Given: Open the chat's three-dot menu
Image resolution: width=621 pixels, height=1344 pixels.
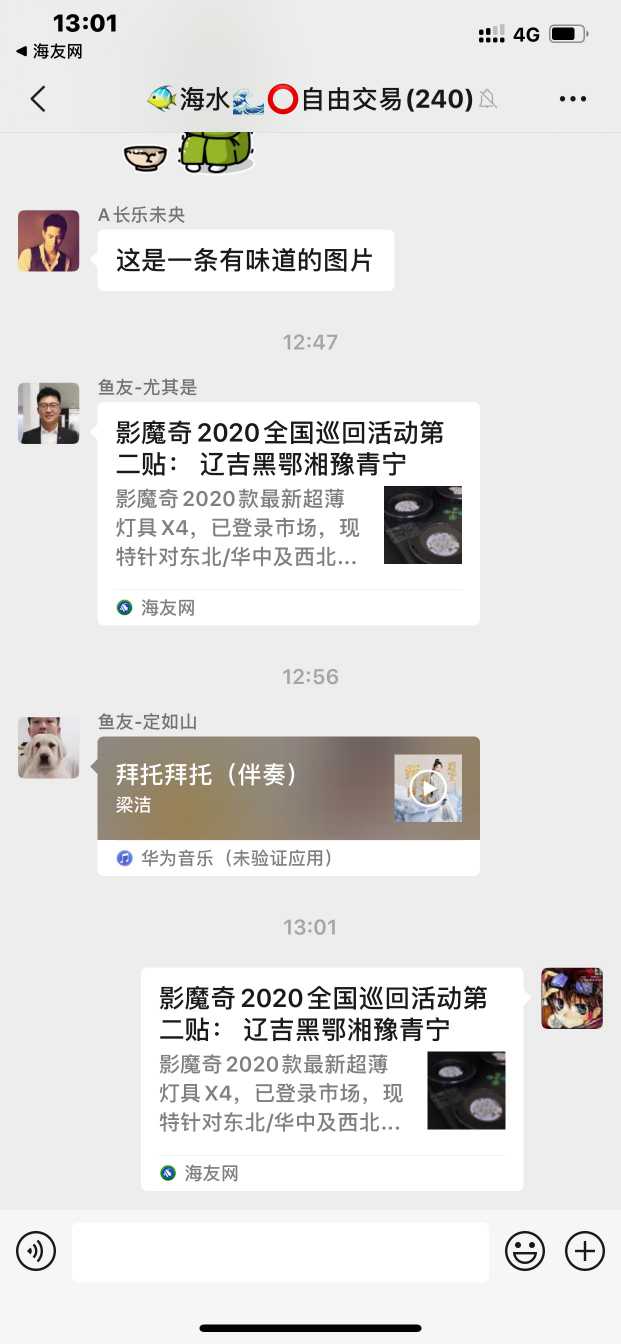Looking at the screenshot, I should [x=573, y=99].
